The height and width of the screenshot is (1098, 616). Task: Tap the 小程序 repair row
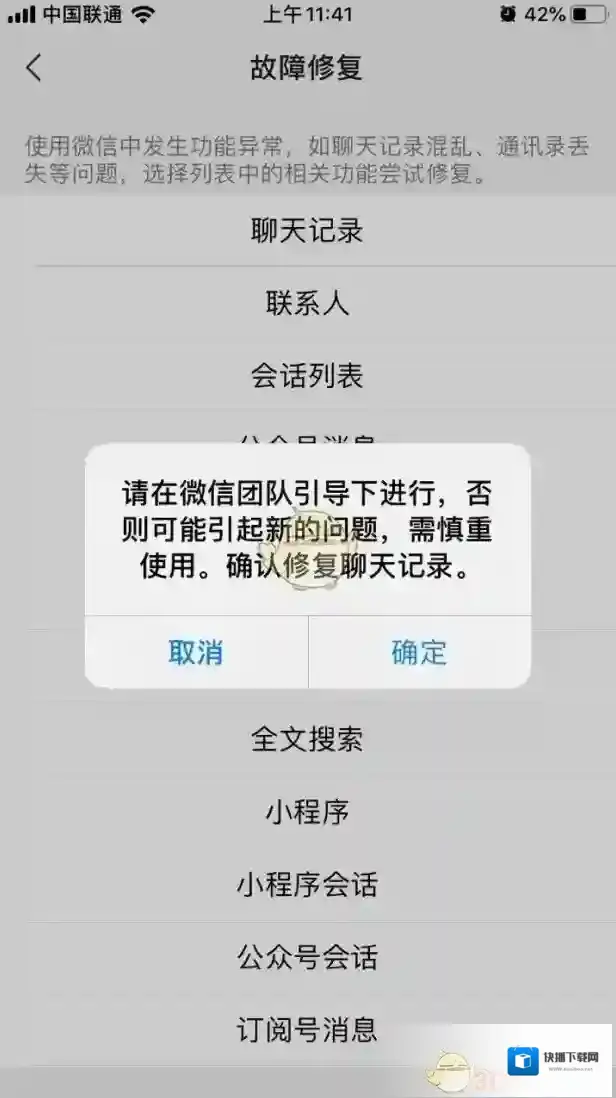point(307,812)
